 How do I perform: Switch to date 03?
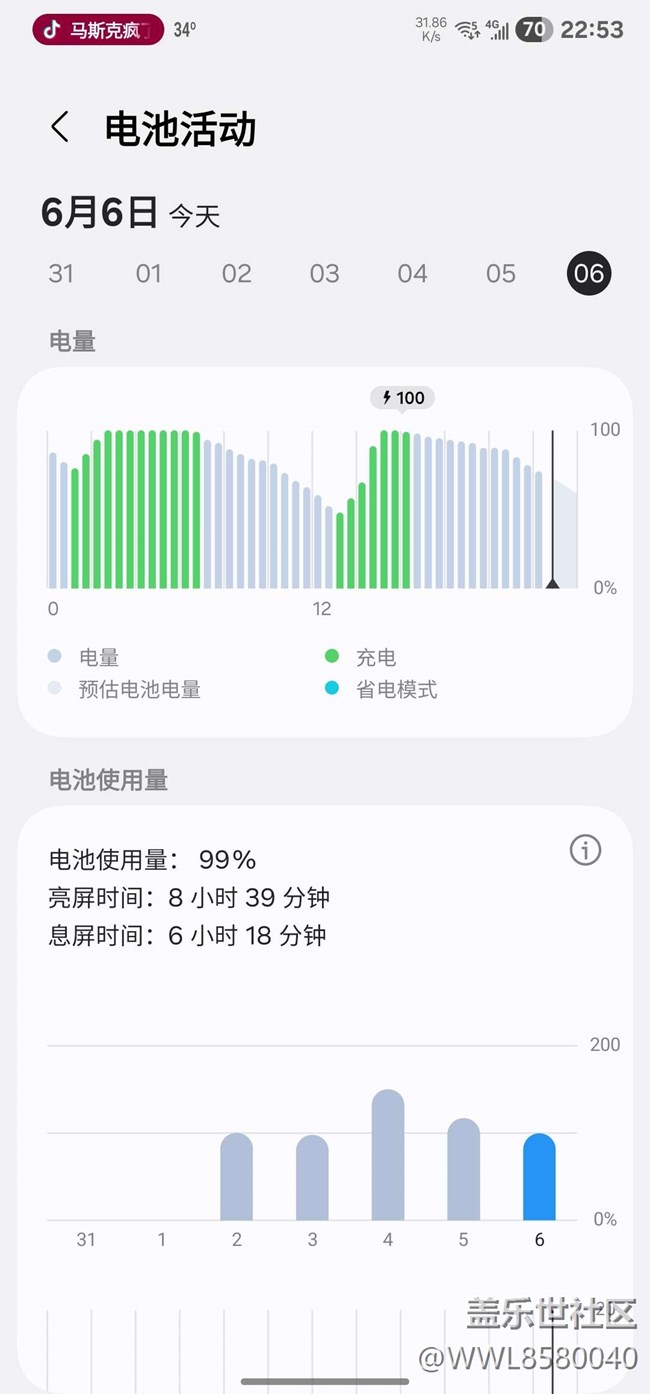pos(325,274)
